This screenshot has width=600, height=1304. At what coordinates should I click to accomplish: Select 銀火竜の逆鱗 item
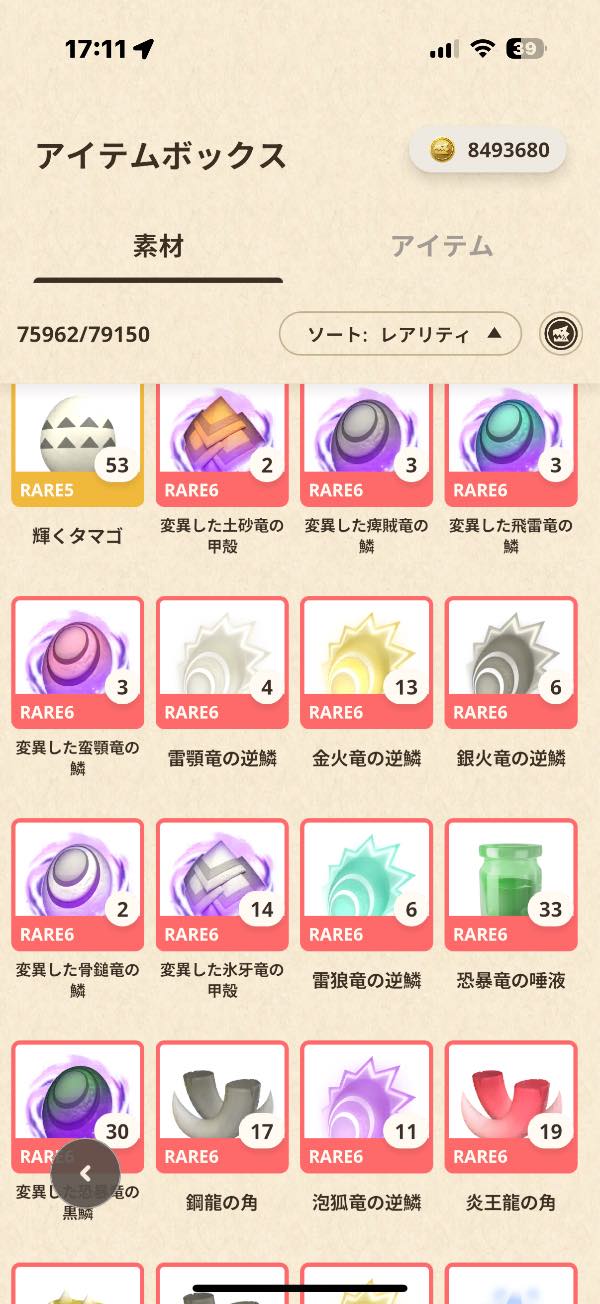[510, 662]
